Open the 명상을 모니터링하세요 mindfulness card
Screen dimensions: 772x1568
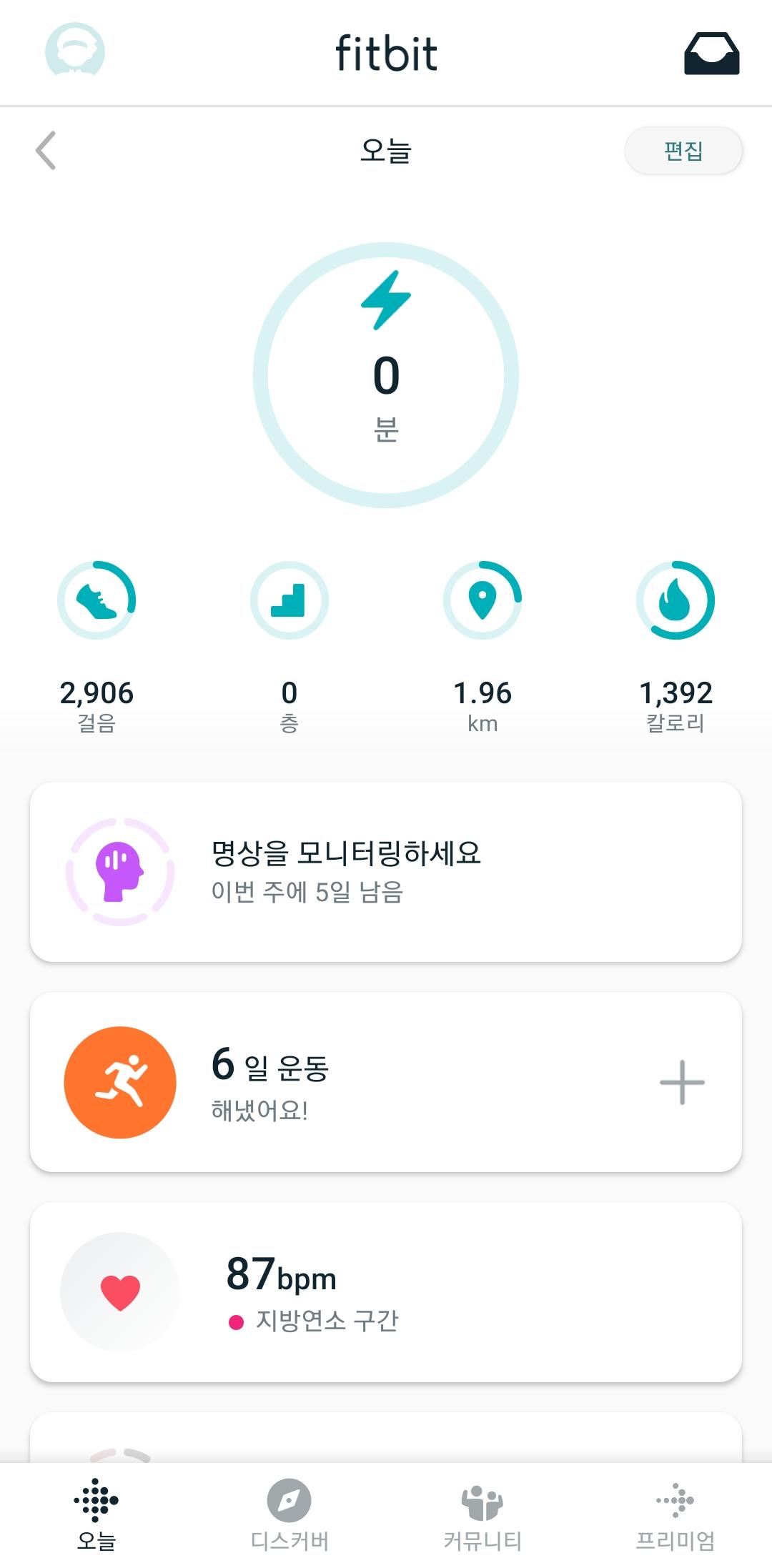[386, 872]
